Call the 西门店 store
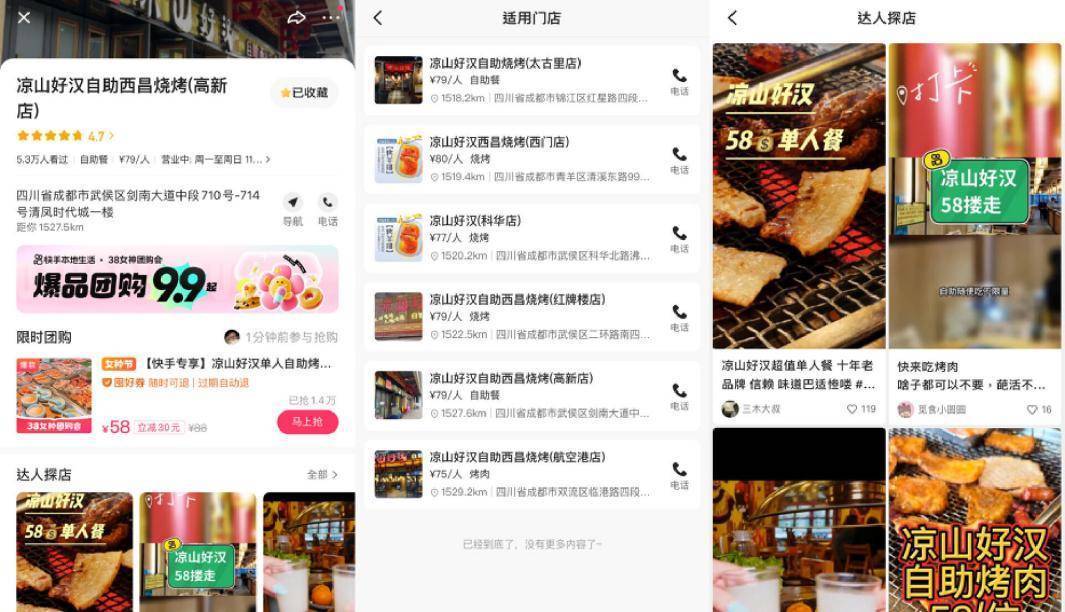This screenshot has width=1065, height=612. point(680,160)
